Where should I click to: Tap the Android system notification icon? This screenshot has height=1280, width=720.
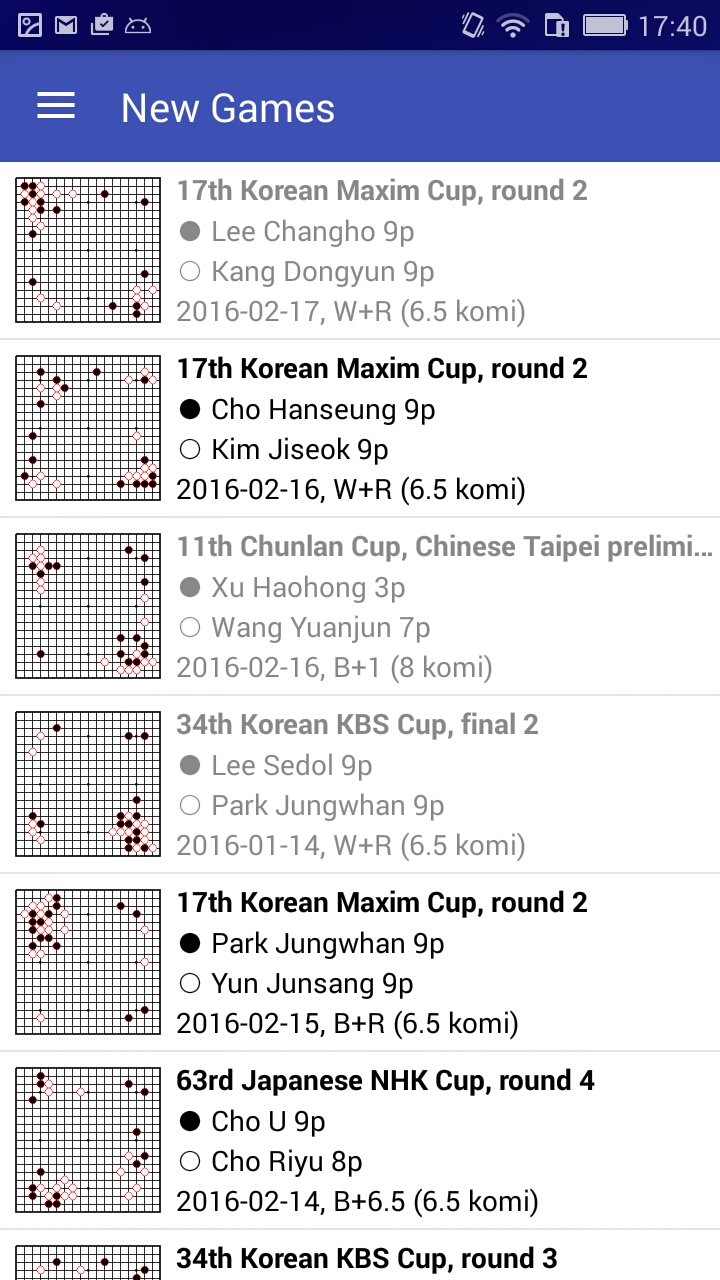[141, 25]
